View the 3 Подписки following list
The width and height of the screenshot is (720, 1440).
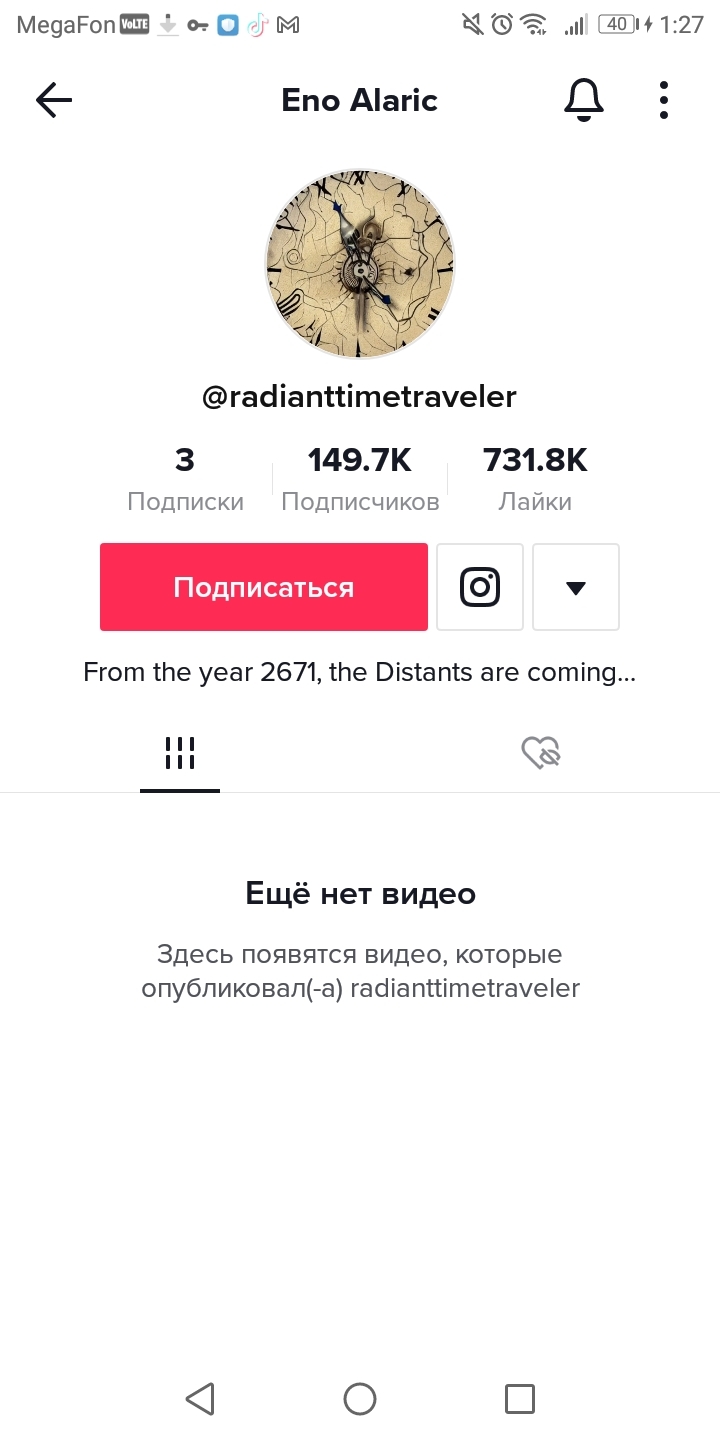pyautogui.click(x=185, y=479)
